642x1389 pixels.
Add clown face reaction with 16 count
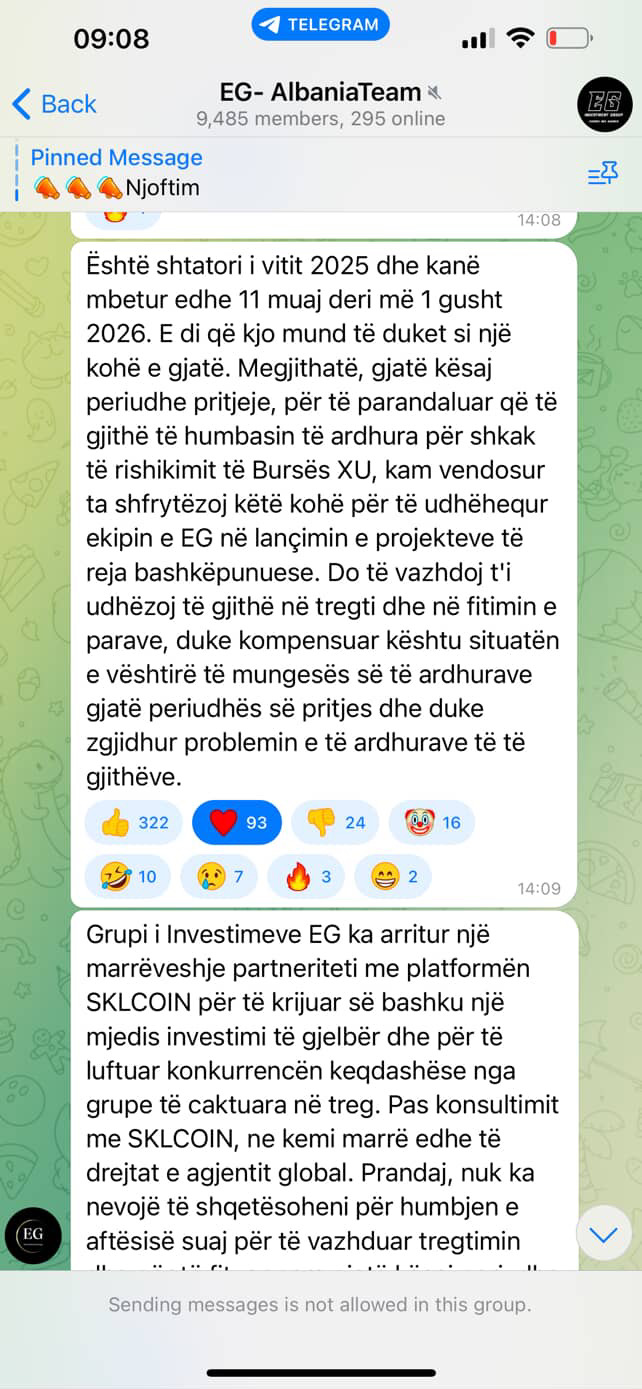click(x=432, y=823)
